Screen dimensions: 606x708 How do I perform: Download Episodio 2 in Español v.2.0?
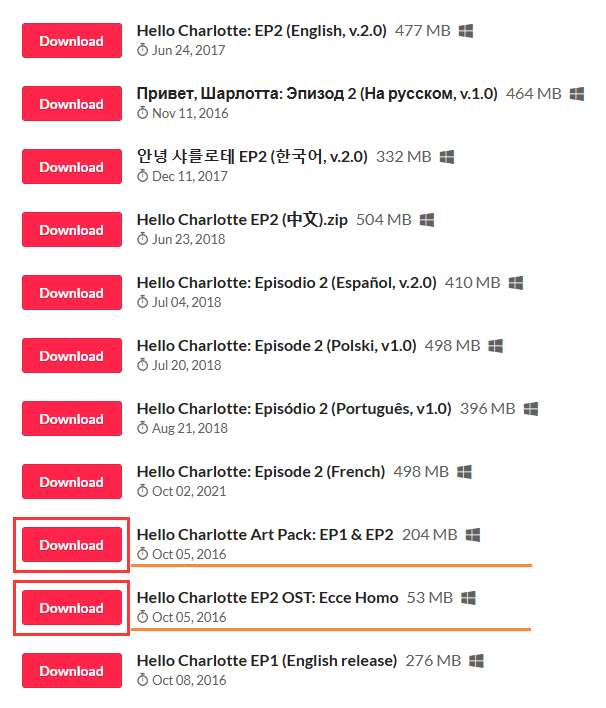pos(71,293)
